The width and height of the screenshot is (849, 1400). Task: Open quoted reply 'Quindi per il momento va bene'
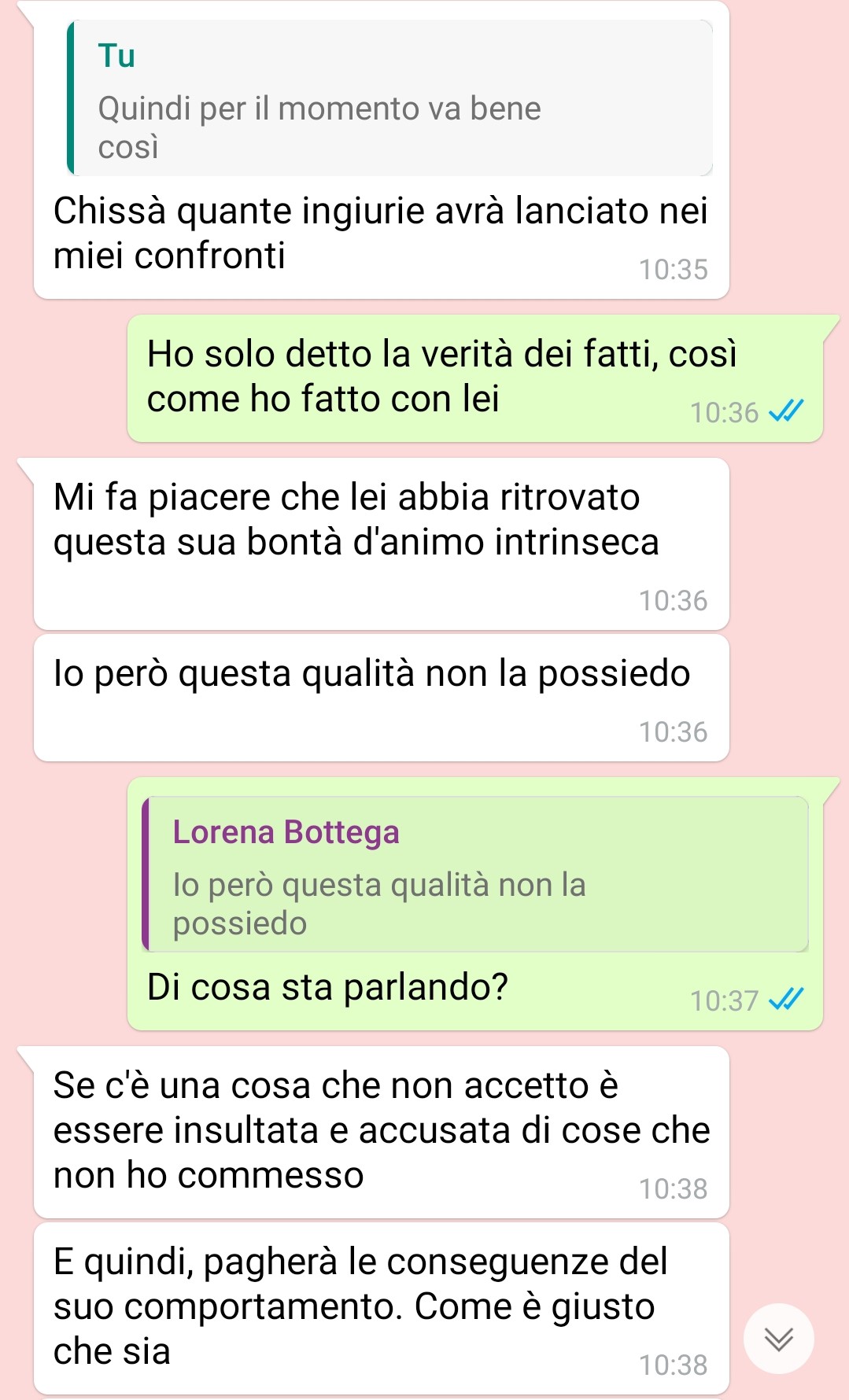coord(389,100)
